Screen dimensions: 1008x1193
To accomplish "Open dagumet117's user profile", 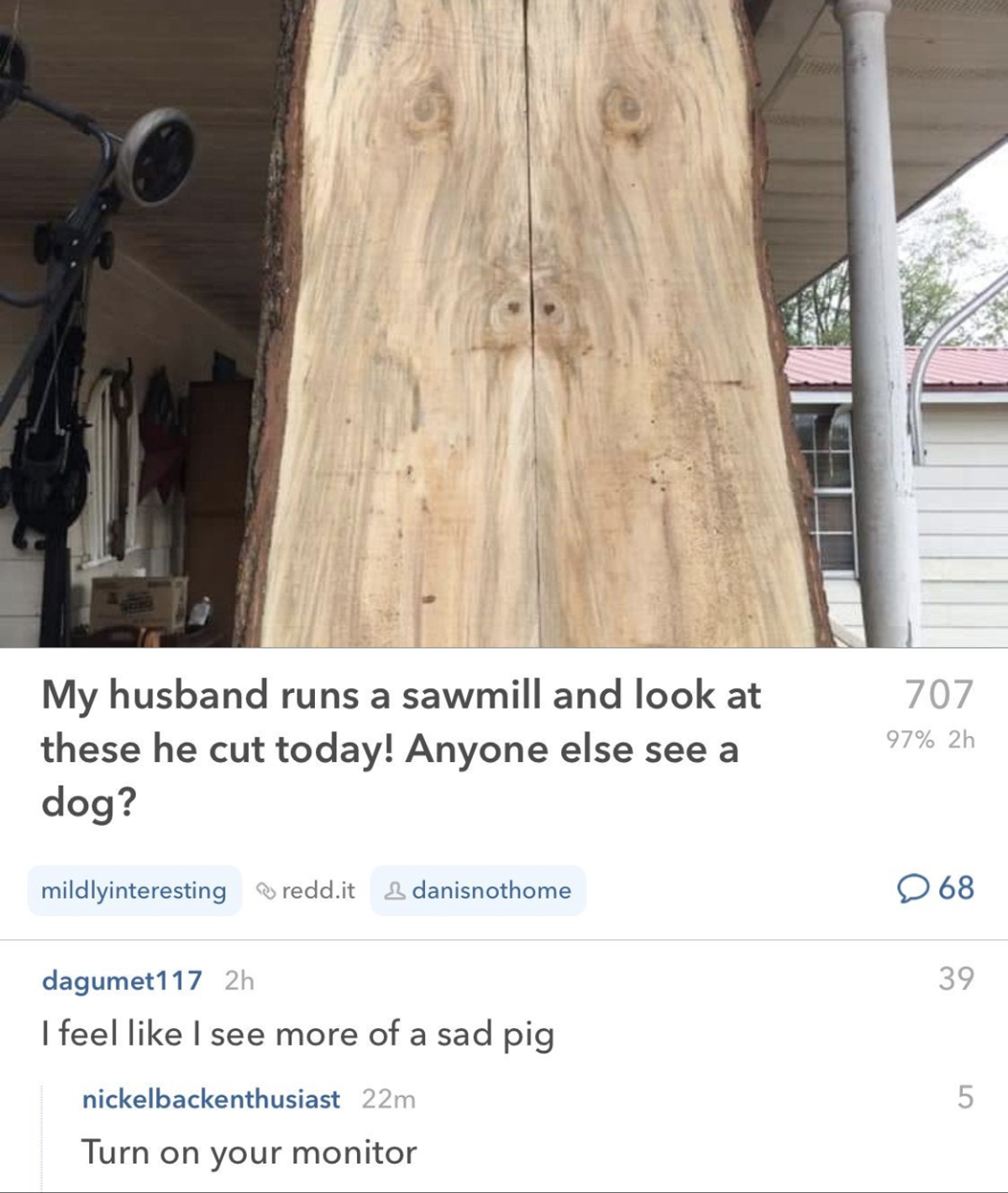I will [x=123, y=980].
